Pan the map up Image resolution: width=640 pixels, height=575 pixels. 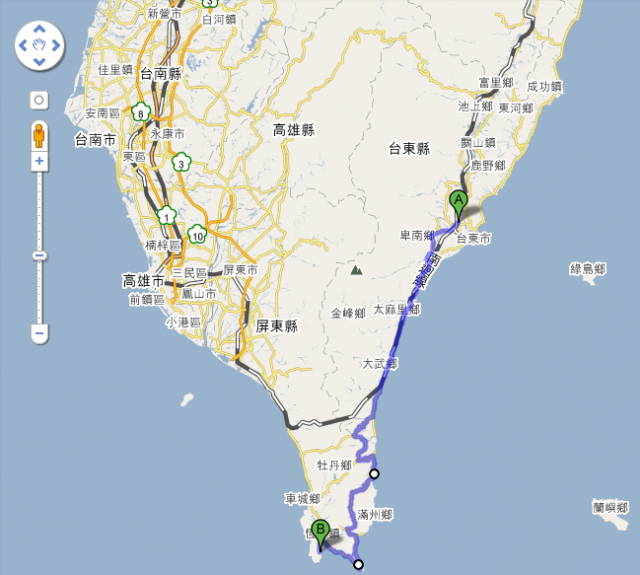[39, 29]
